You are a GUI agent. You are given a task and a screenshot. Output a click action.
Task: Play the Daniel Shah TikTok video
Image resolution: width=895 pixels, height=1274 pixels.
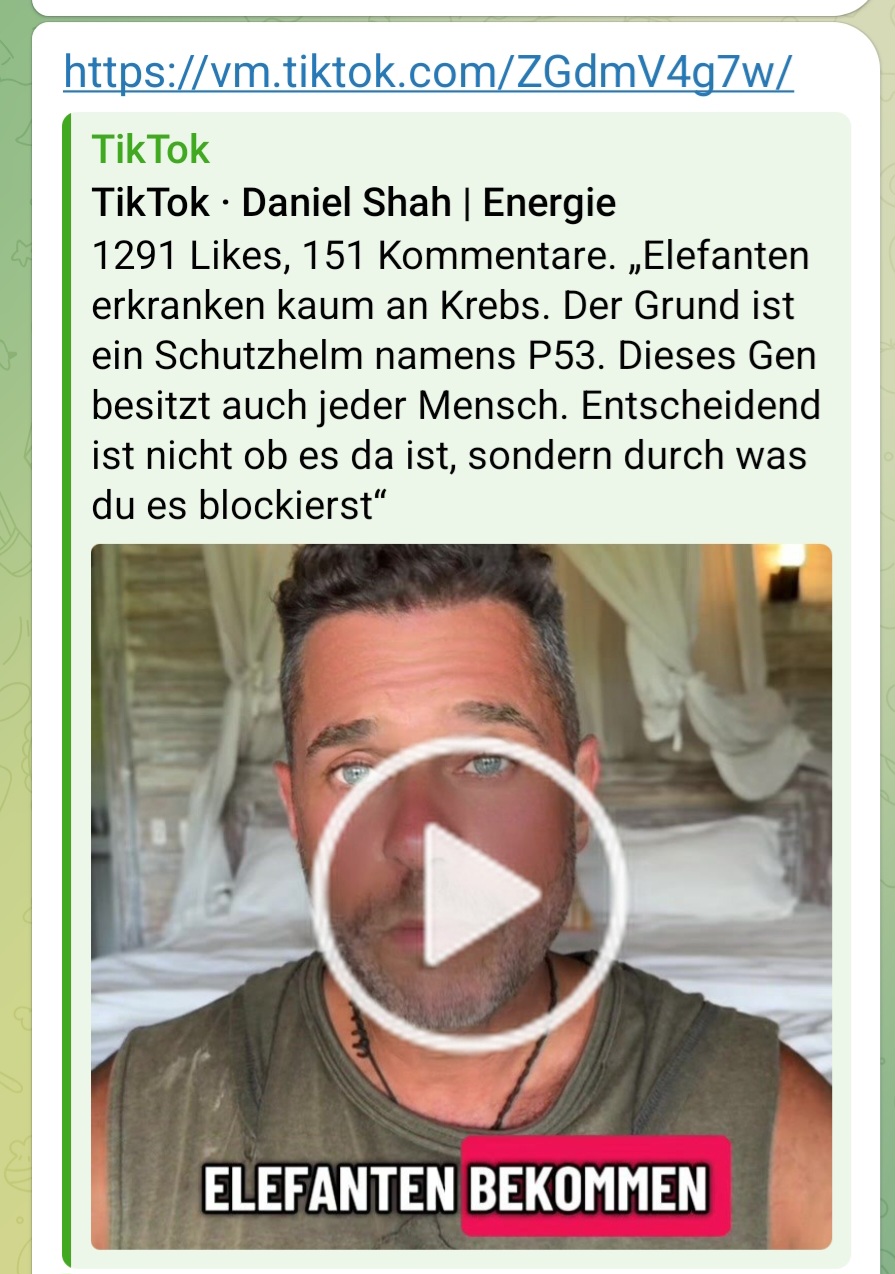pyautogui.click(x=468, y=895)
